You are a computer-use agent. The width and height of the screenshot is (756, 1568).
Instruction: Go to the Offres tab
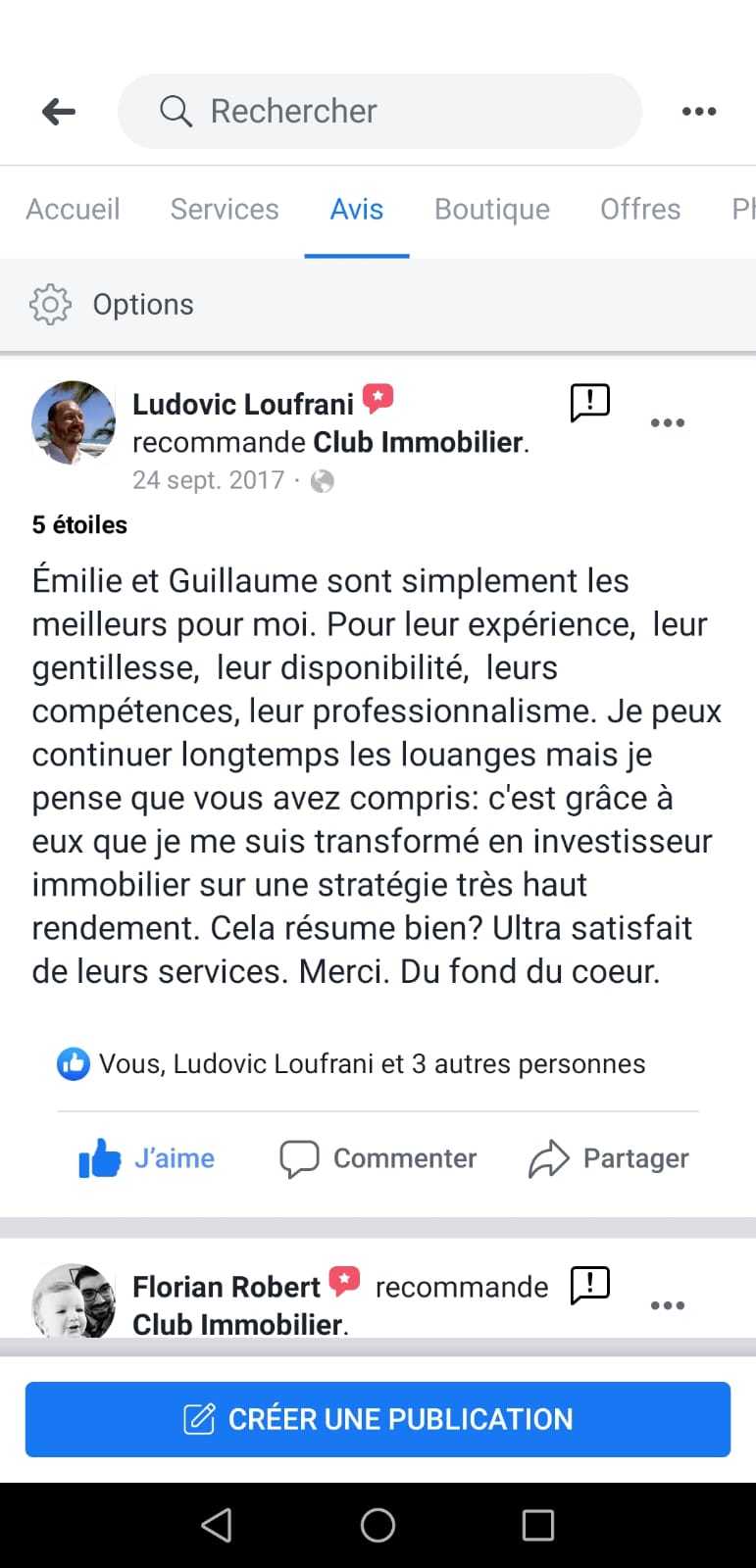(x=640, y=209)
